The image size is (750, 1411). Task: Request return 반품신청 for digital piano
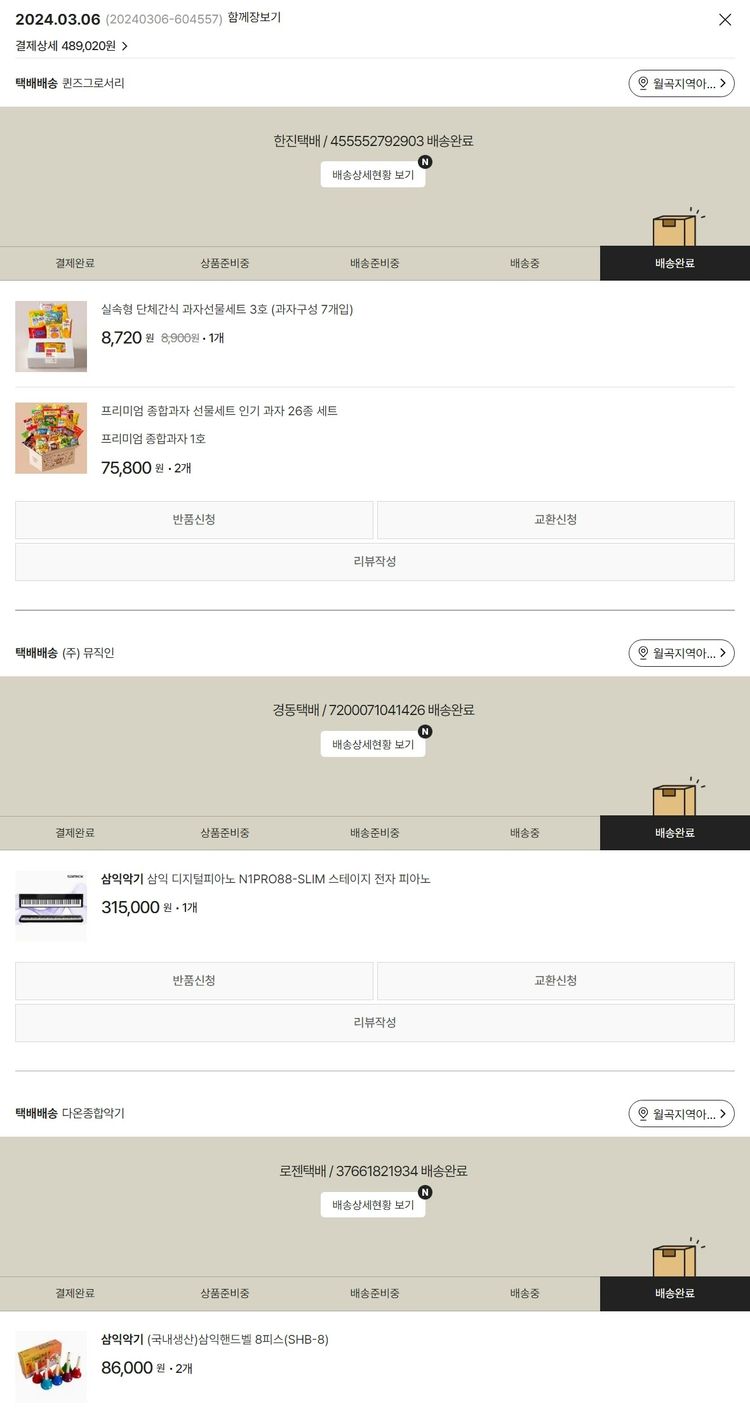pyautogui.click(x=194, y=981)
